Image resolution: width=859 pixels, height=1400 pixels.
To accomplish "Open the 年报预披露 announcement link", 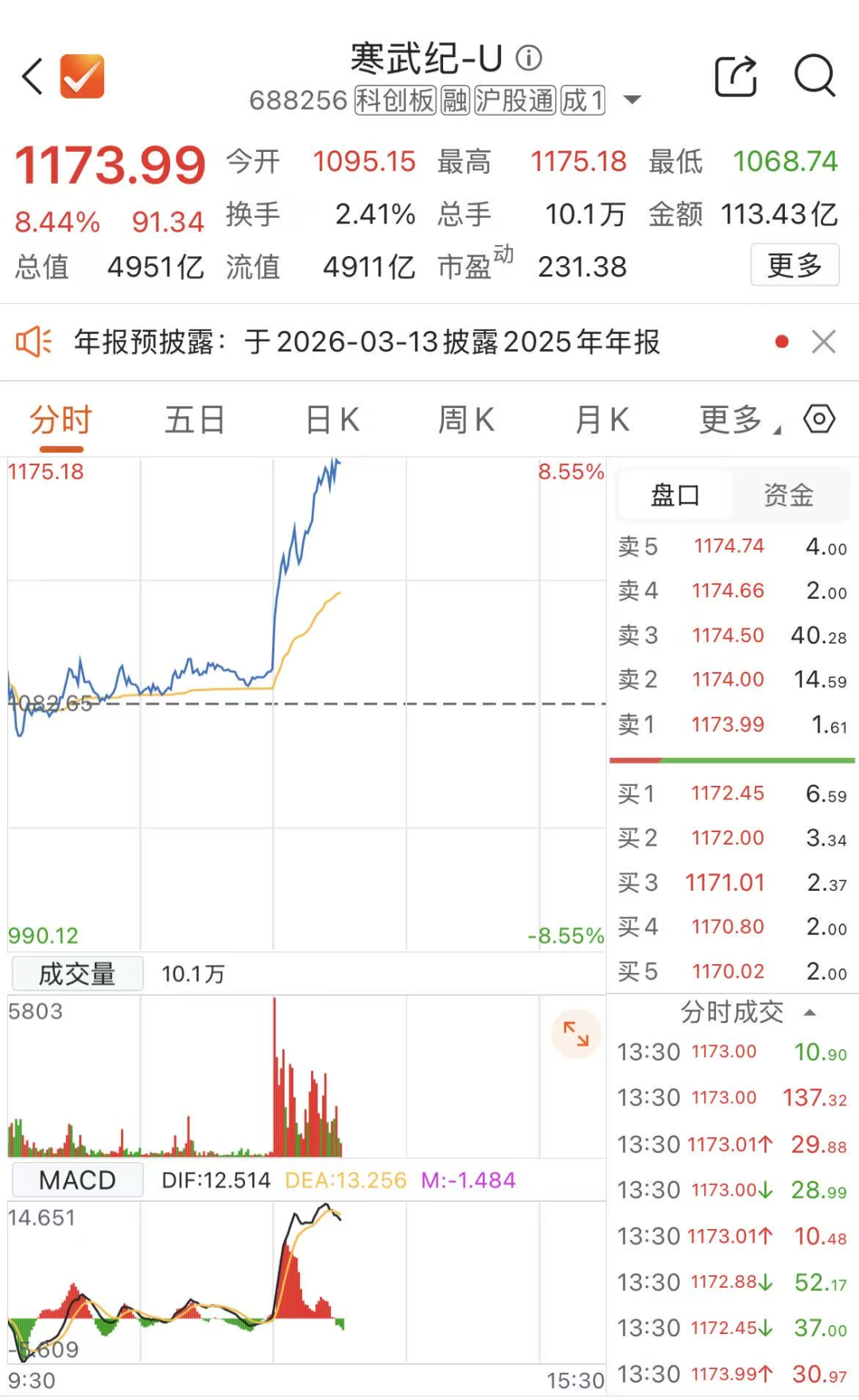I will point(366,343).
